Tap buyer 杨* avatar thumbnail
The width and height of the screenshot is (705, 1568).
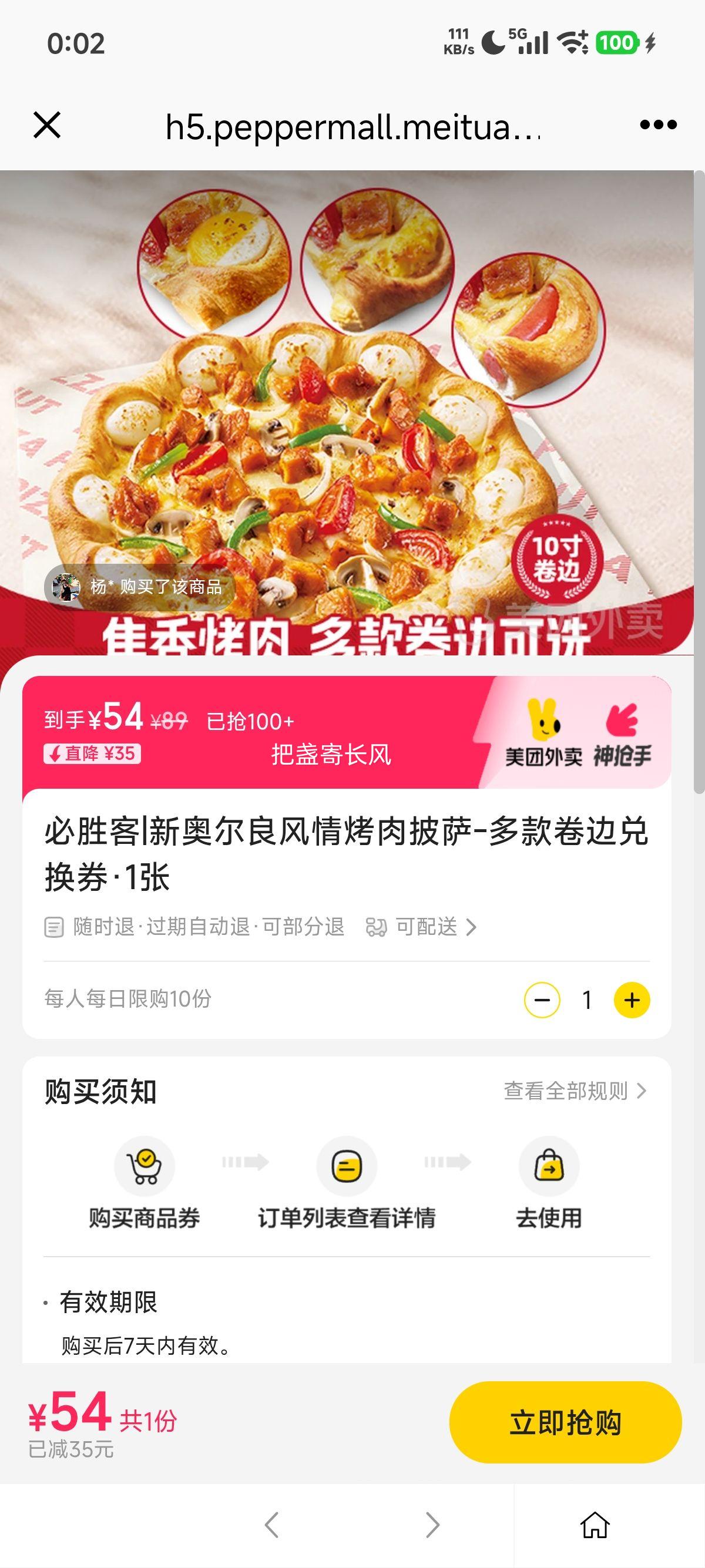click(68, 588)
